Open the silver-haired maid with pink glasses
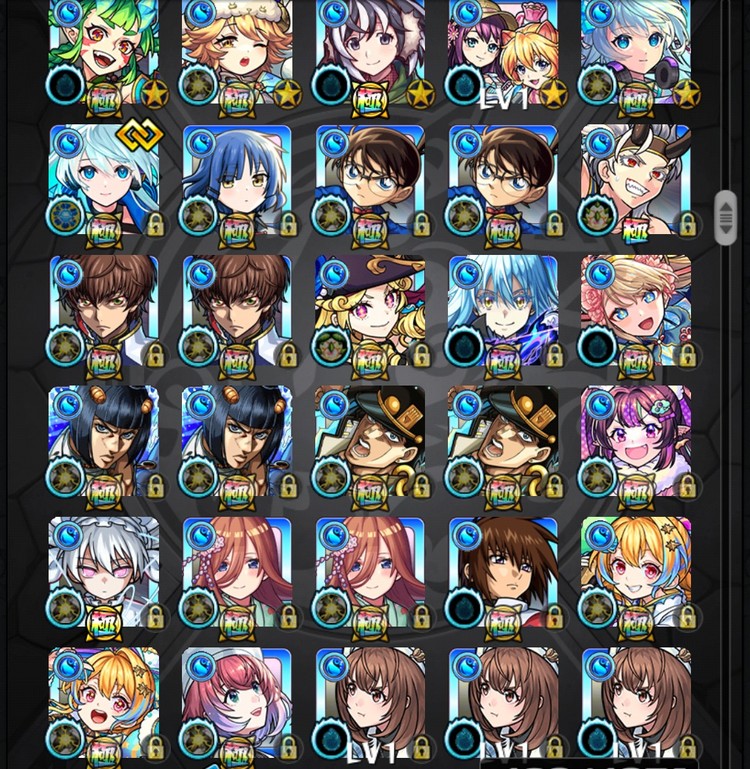Image resolution: width=750 pixels, height=769 pixels. coord(104,572)
